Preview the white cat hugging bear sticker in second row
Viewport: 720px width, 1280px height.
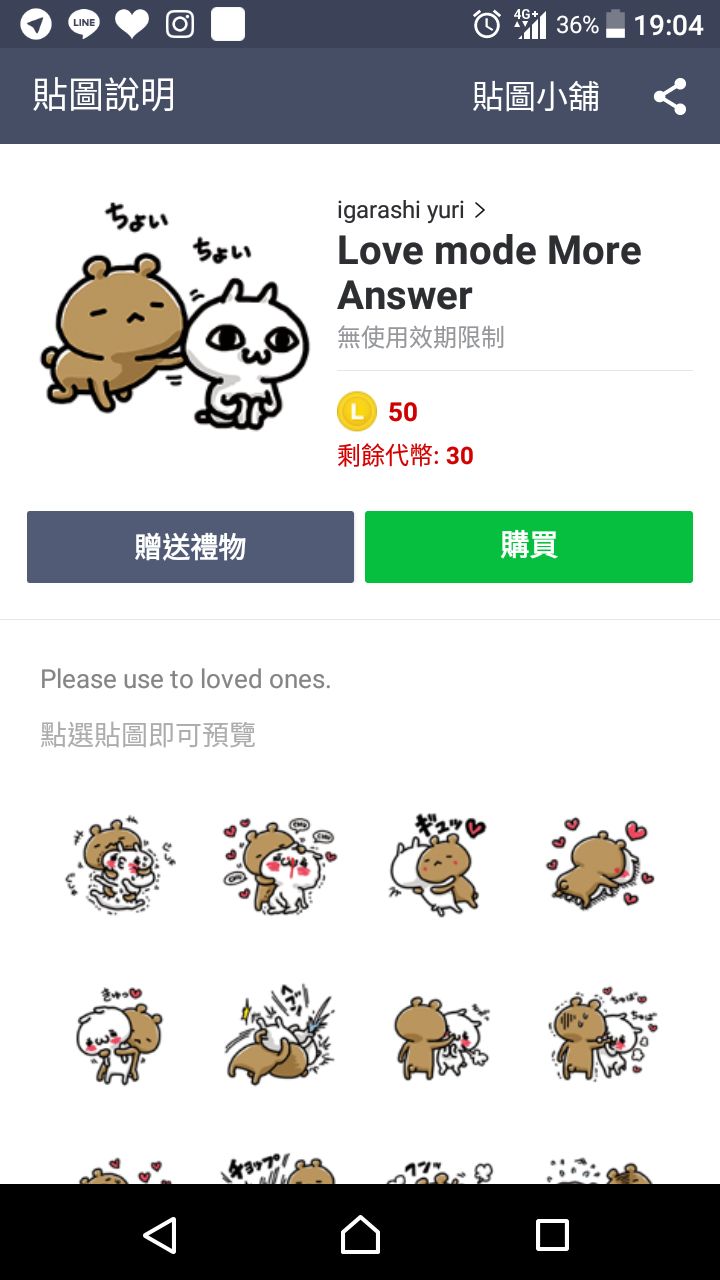pos(120,1035)
